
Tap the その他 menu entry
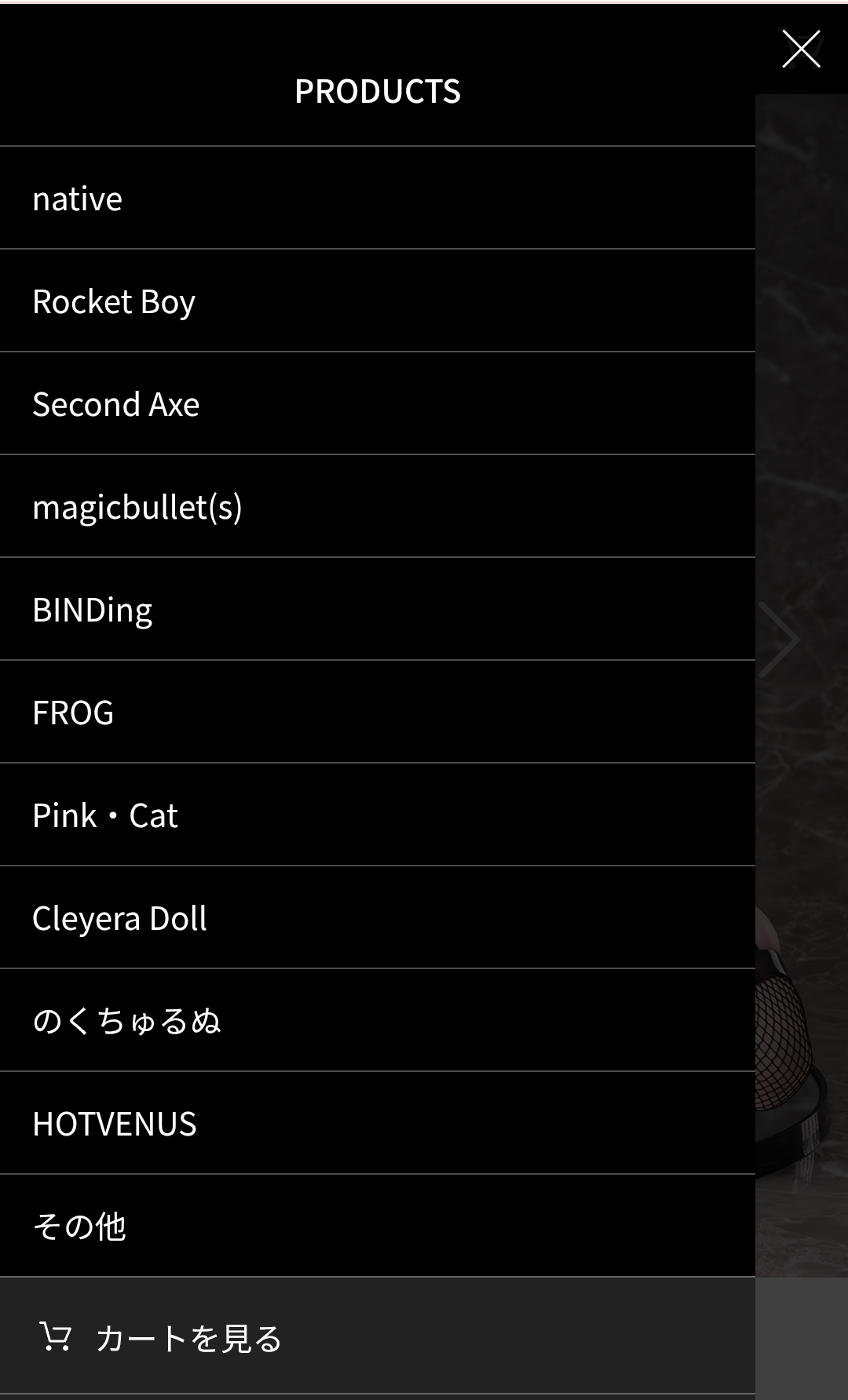point(79,1227)
